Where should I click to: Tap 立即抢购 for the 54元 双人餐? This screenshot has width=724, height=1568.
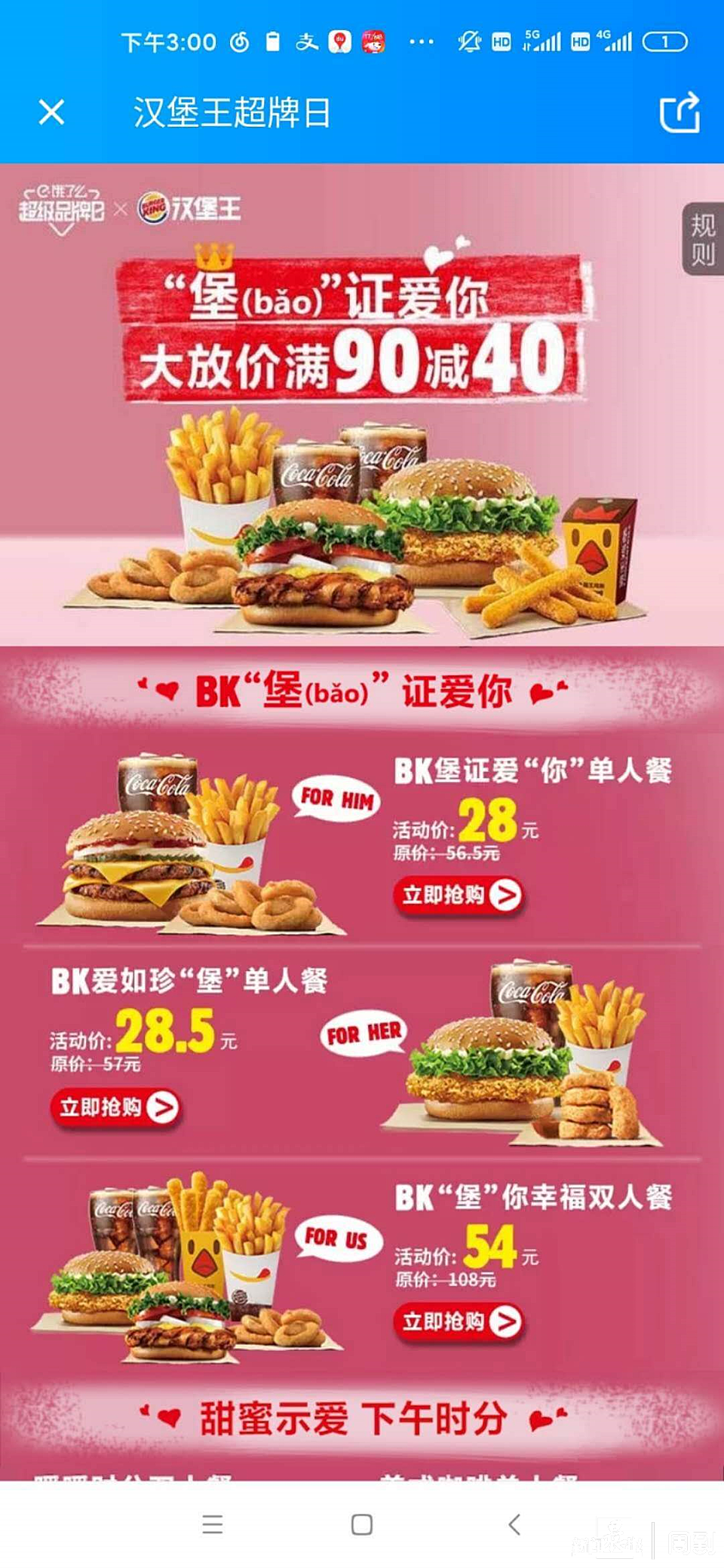click(458, 1321)
